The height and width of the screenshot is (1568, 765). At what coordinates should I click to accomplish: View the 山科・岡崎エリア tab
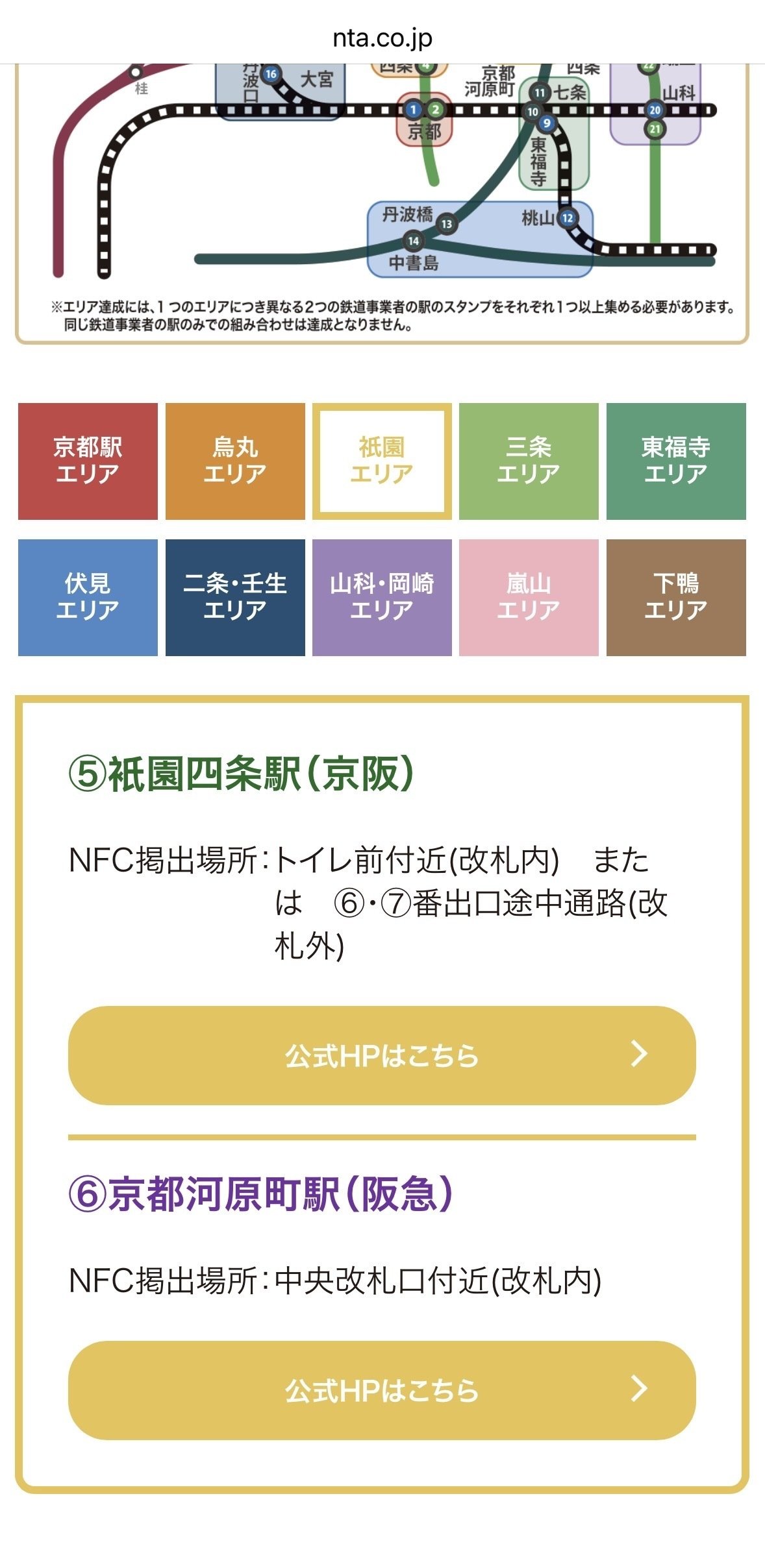click(382, 597)
